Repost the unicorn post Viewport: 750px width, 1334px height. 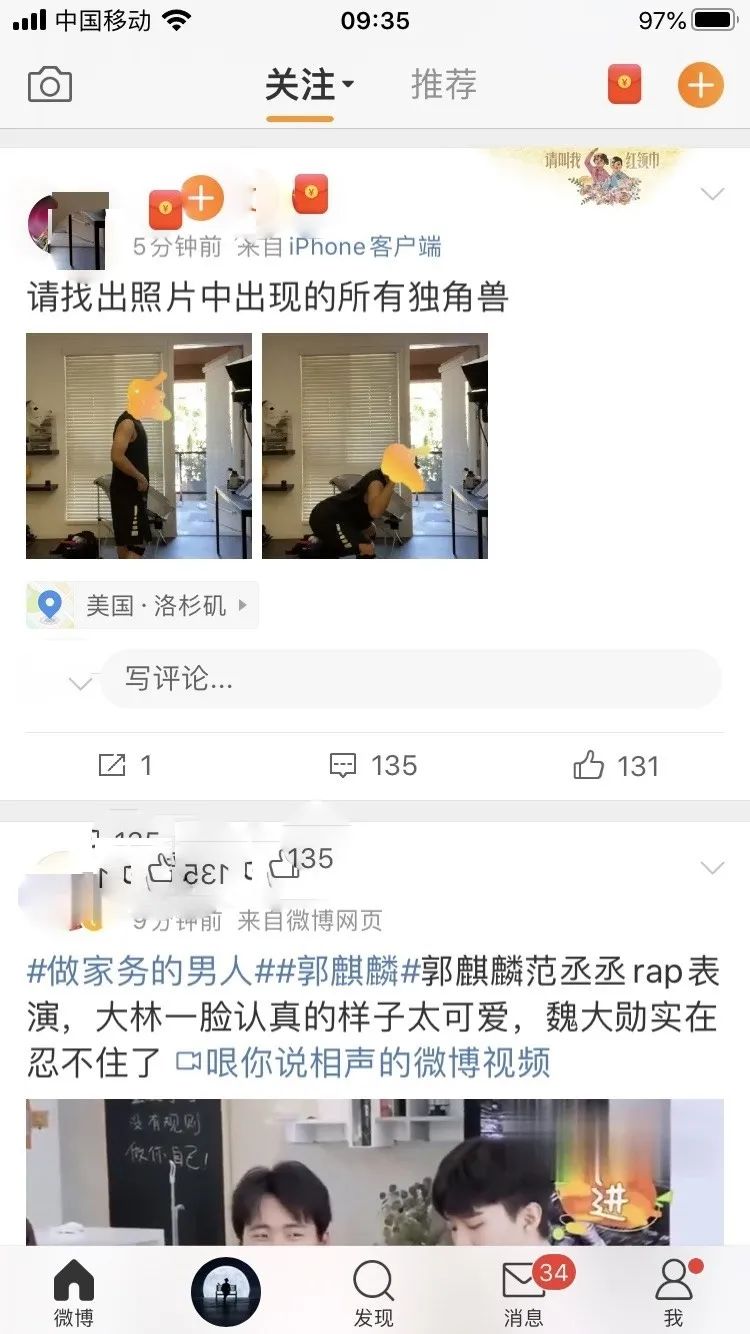tap(125, 766)
